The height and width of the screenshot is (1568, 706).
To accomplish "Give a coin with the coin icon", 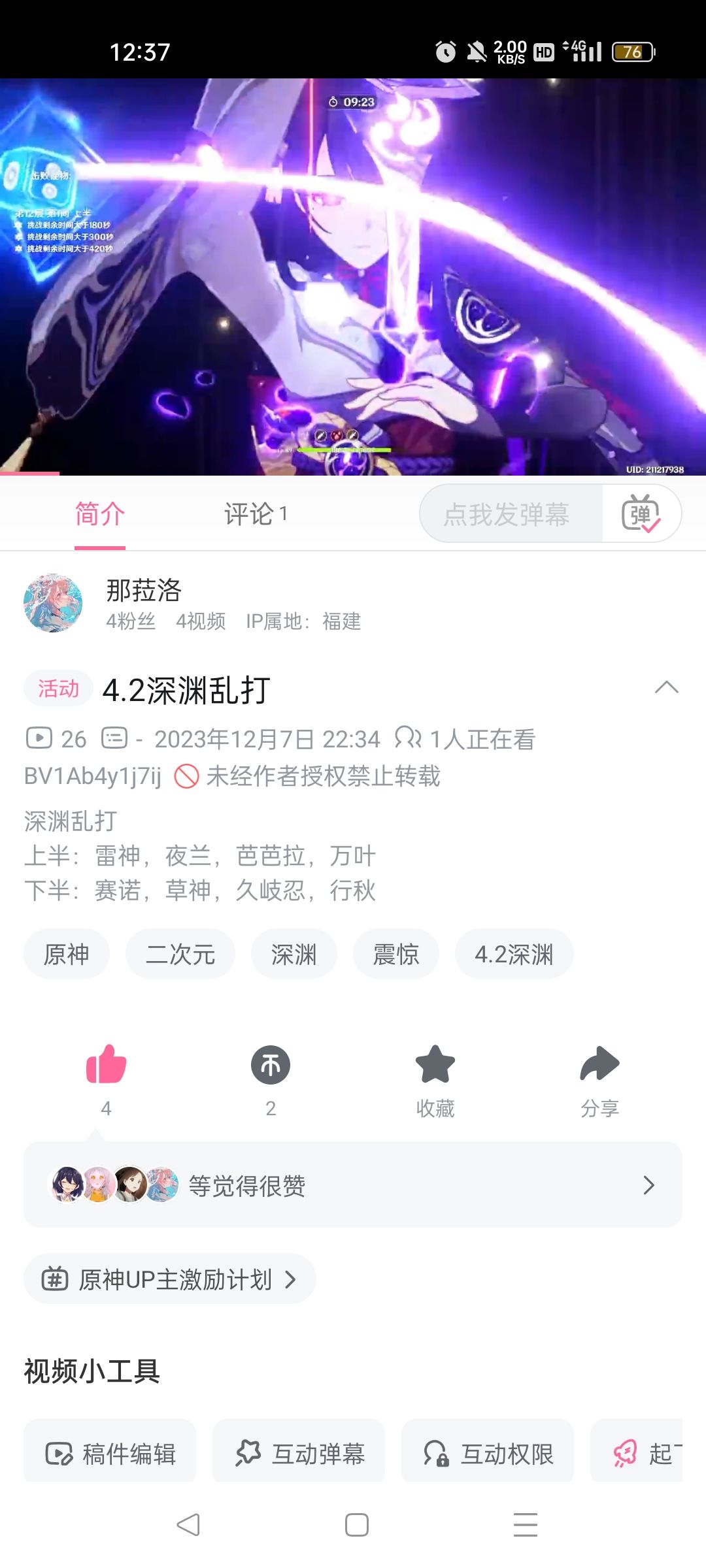I will [271, 1065].
